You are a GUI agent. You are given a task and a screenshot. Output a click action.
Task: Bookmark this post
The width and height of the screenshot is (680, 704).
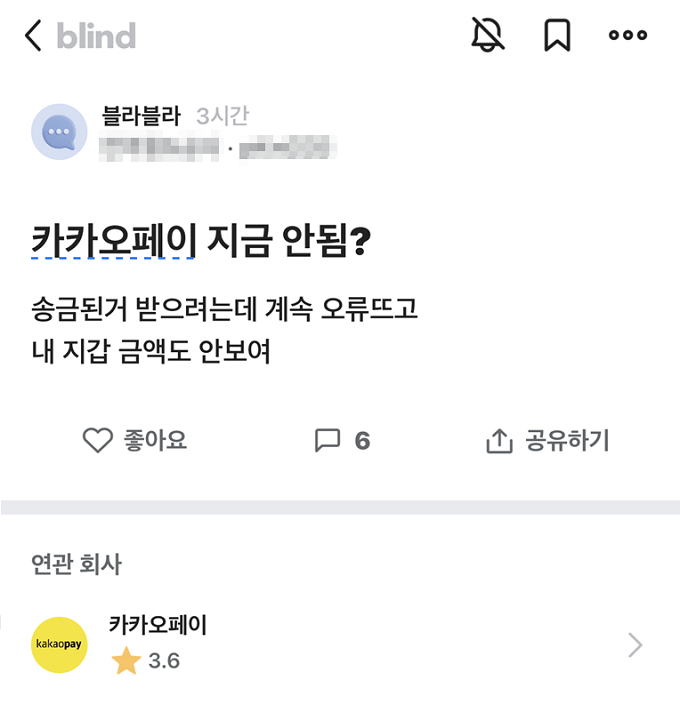point(557,35)
